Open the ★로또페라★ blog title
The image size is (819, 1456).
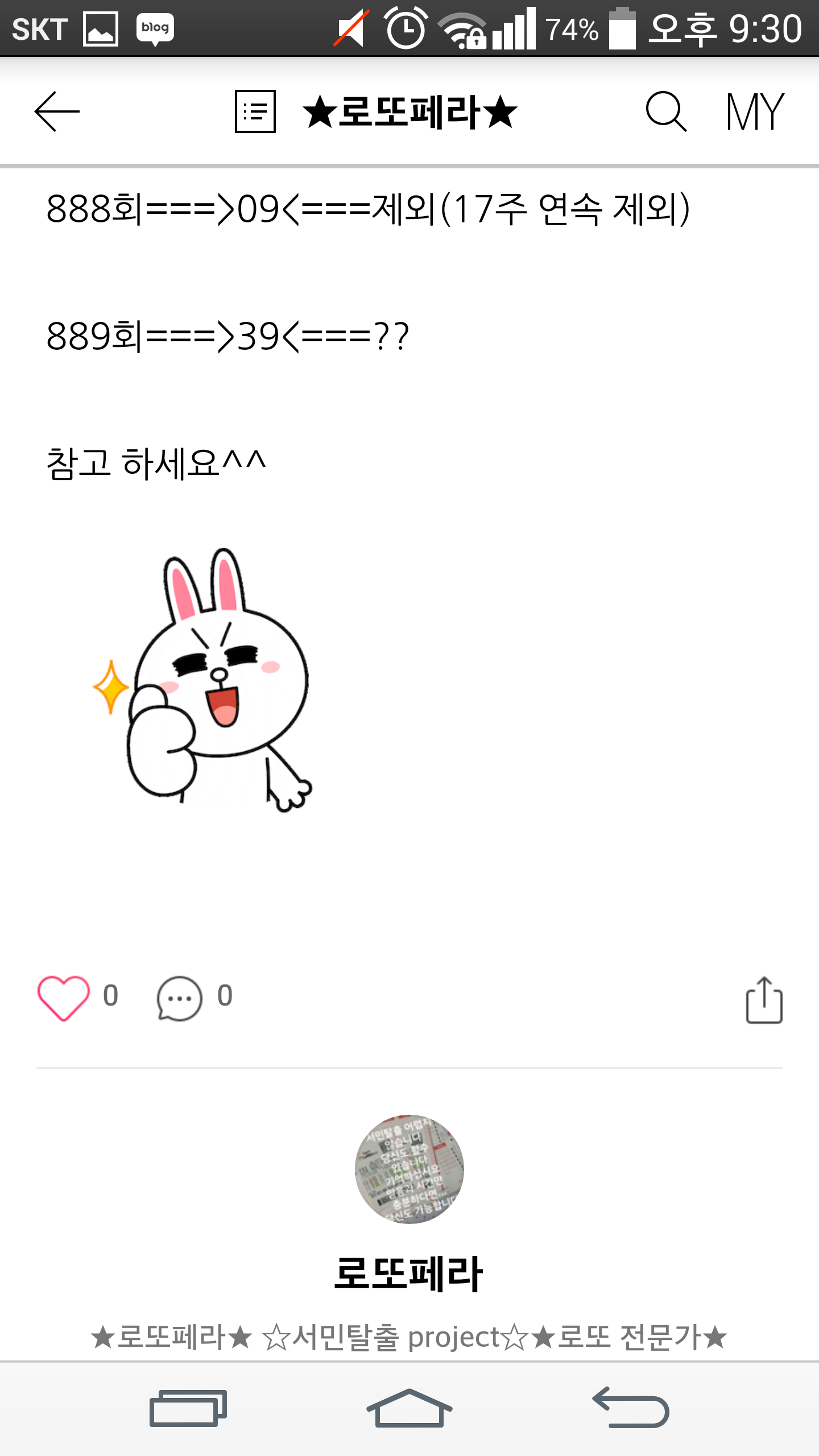(x=409, y=112)
